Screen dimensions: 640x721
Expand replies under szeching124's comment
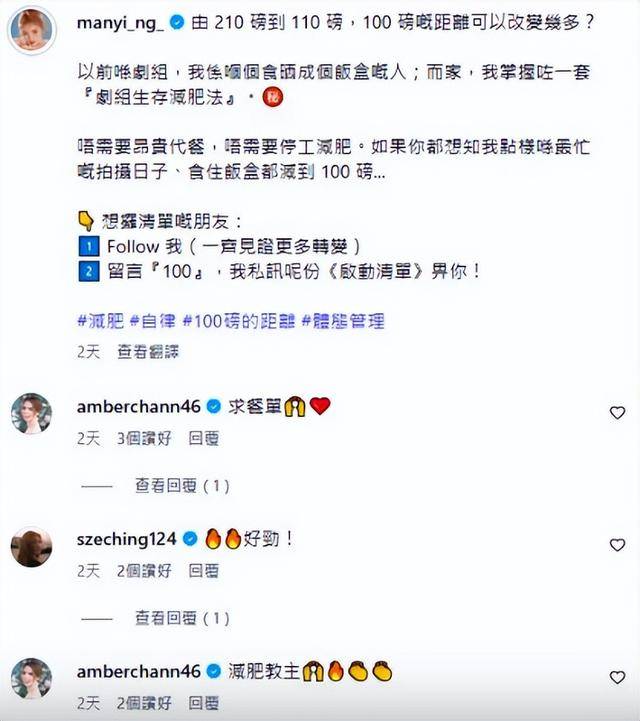point(182,619)
